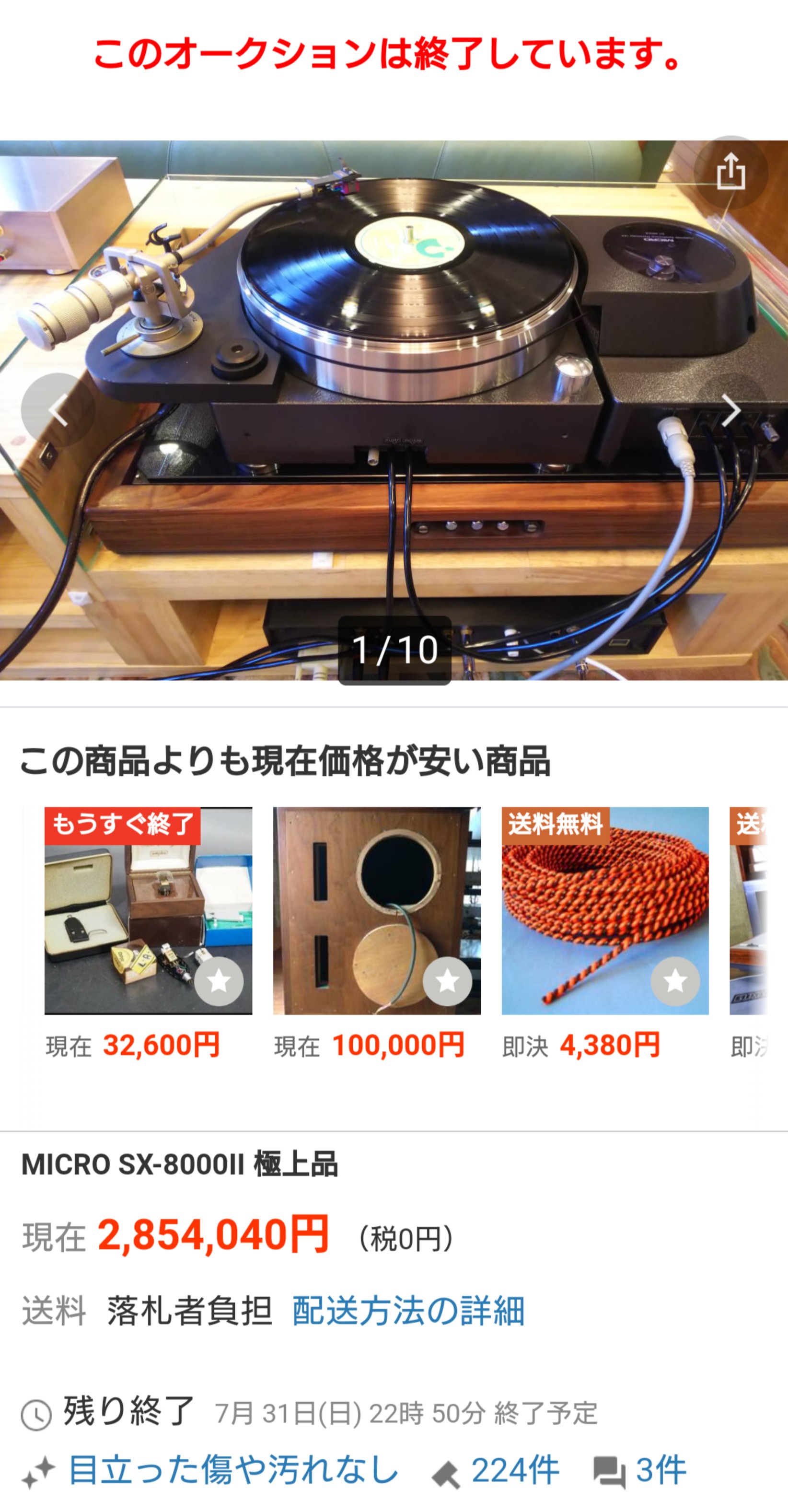Show the next product photo

coord(730,410)
